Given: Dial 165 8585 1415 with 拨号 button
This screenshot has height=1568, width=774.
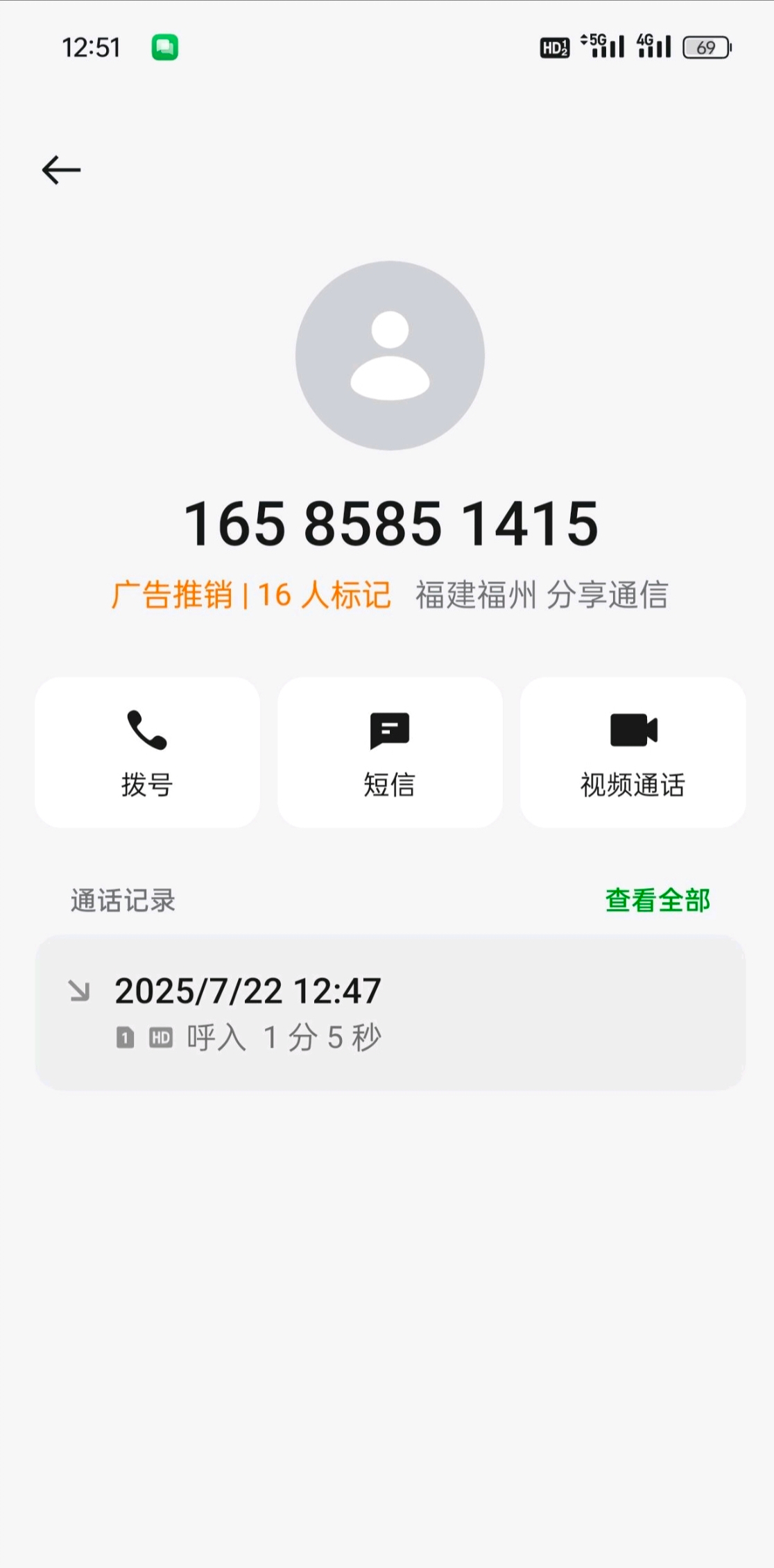Looking at the screenshot, I should click(x=147, y=752).
